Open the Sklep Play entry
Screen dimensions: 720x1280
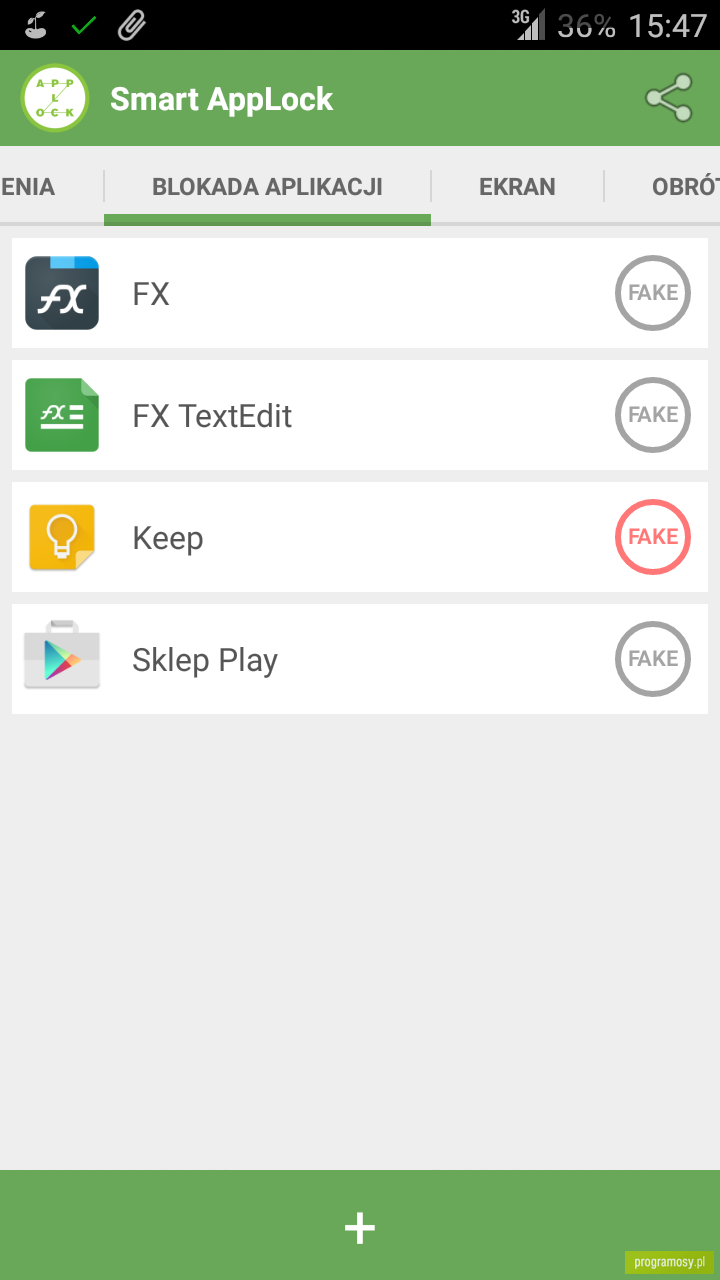click(x=360, y=659)
